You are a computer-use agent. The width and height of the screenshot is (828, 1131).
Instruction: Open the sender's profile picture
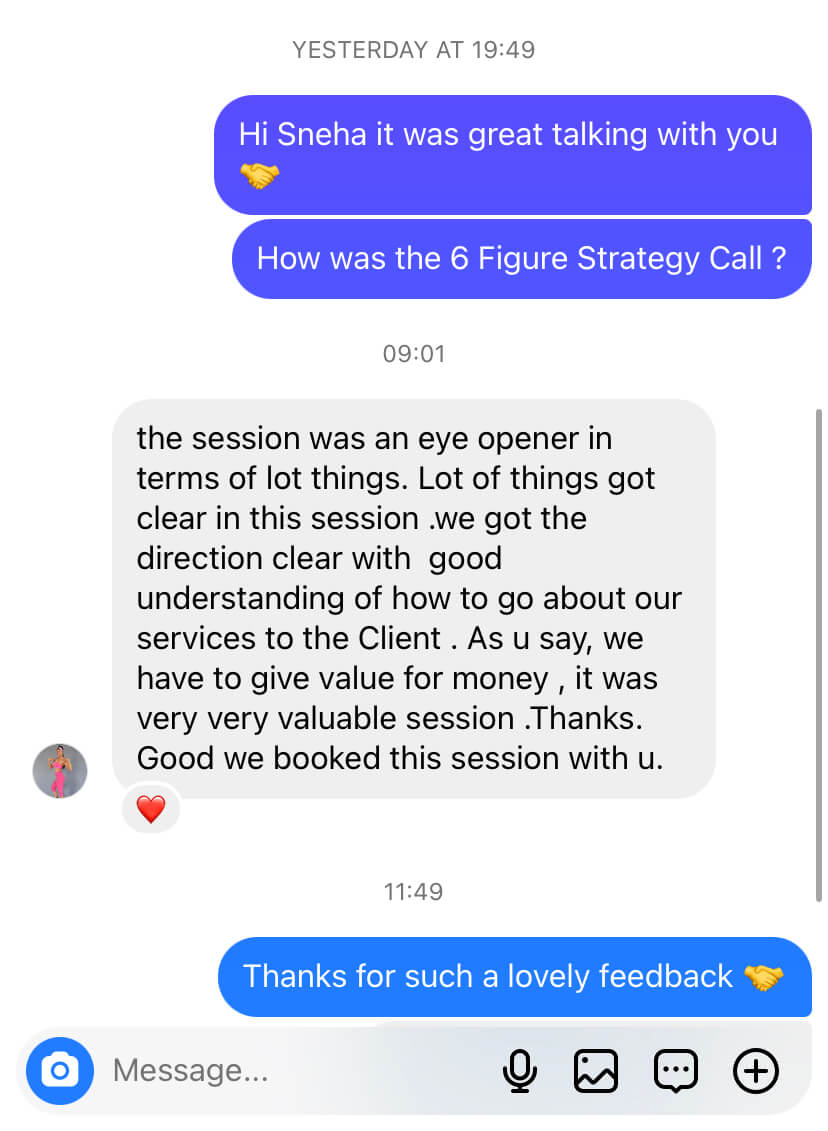coord(60,771)
